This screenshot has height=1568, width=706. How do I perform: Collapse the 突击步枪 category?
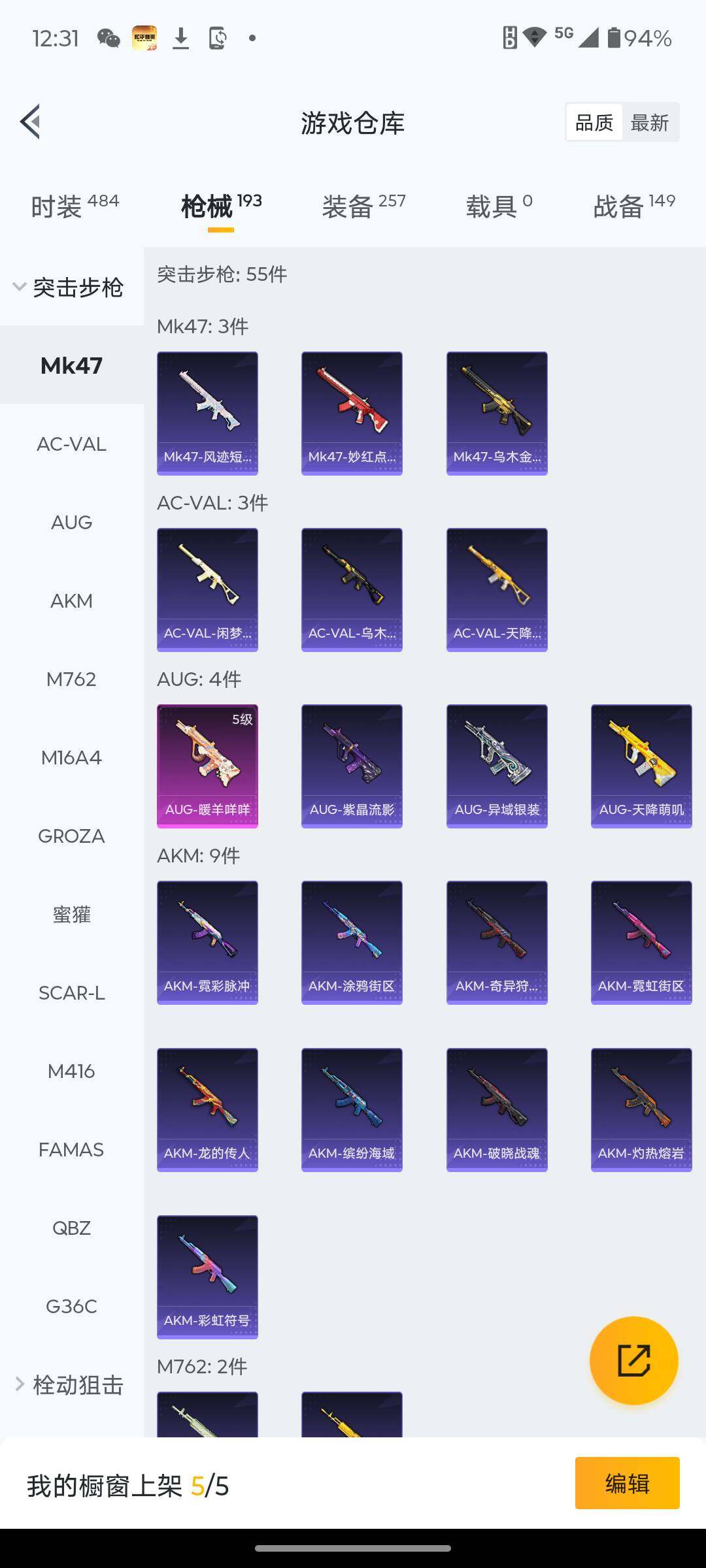point(71,287)
